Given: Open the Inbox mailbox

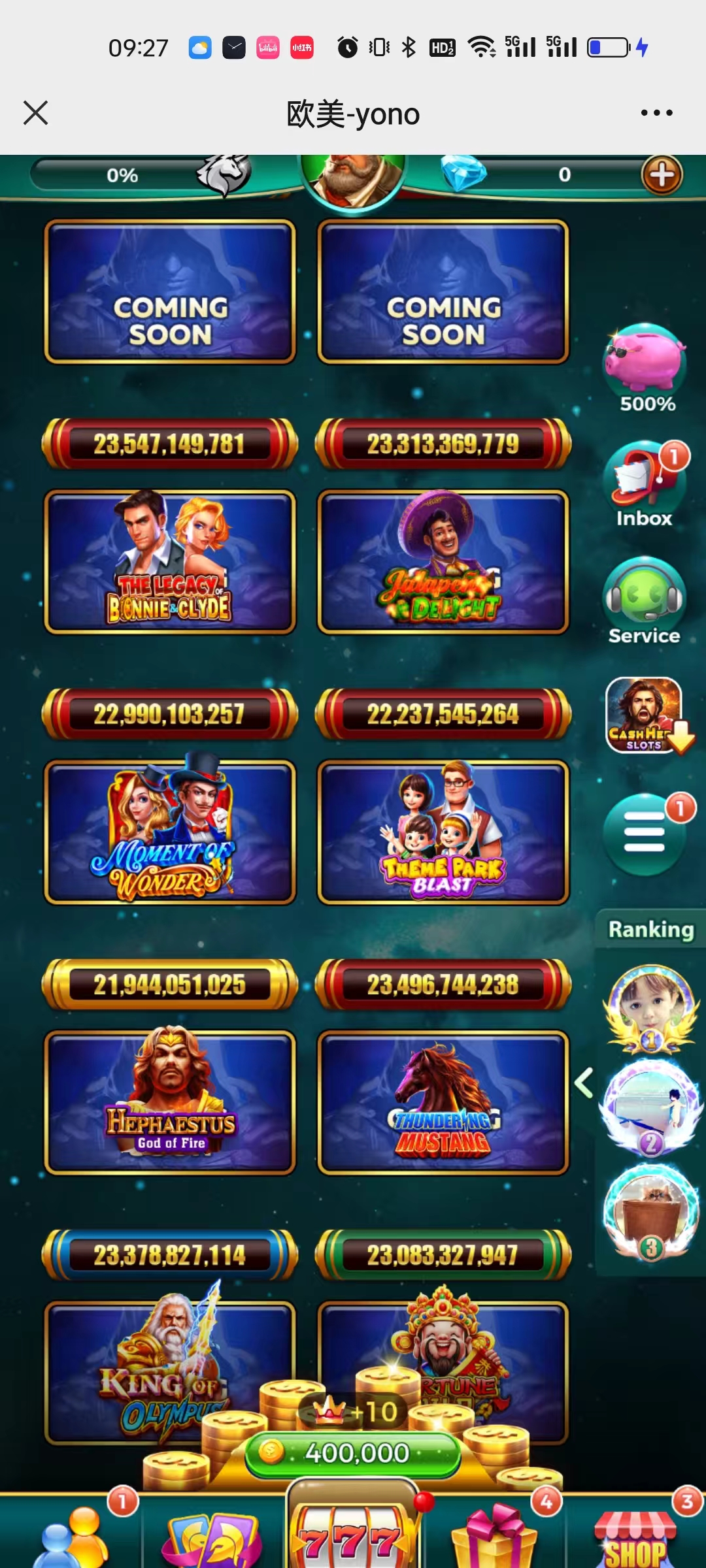Looking at the screenshot, I should [x=646, y=484].
